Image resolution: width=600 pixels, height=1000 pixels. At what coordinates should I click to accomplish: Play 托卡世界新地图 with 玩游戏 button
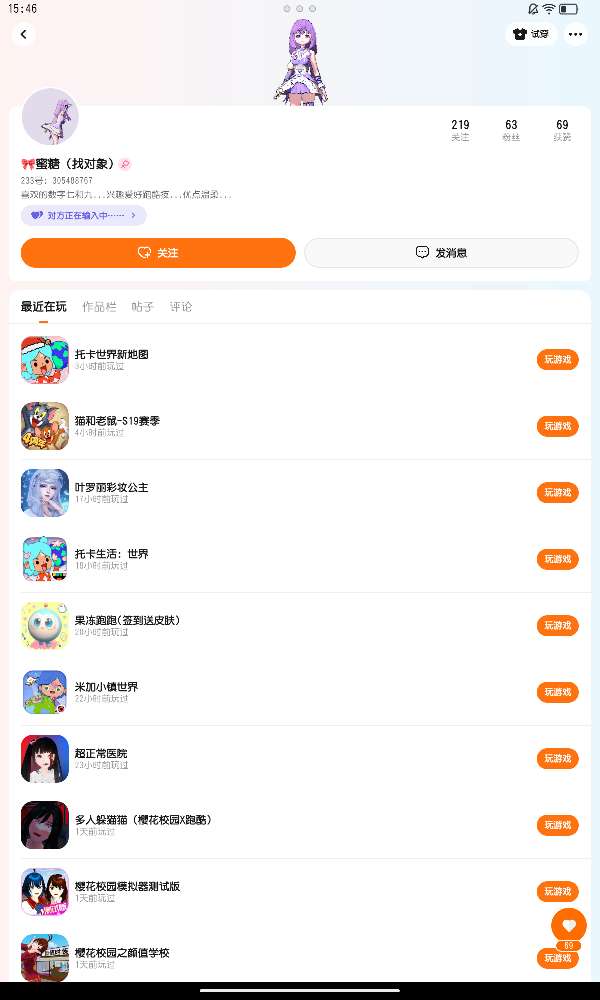point(557,360)
